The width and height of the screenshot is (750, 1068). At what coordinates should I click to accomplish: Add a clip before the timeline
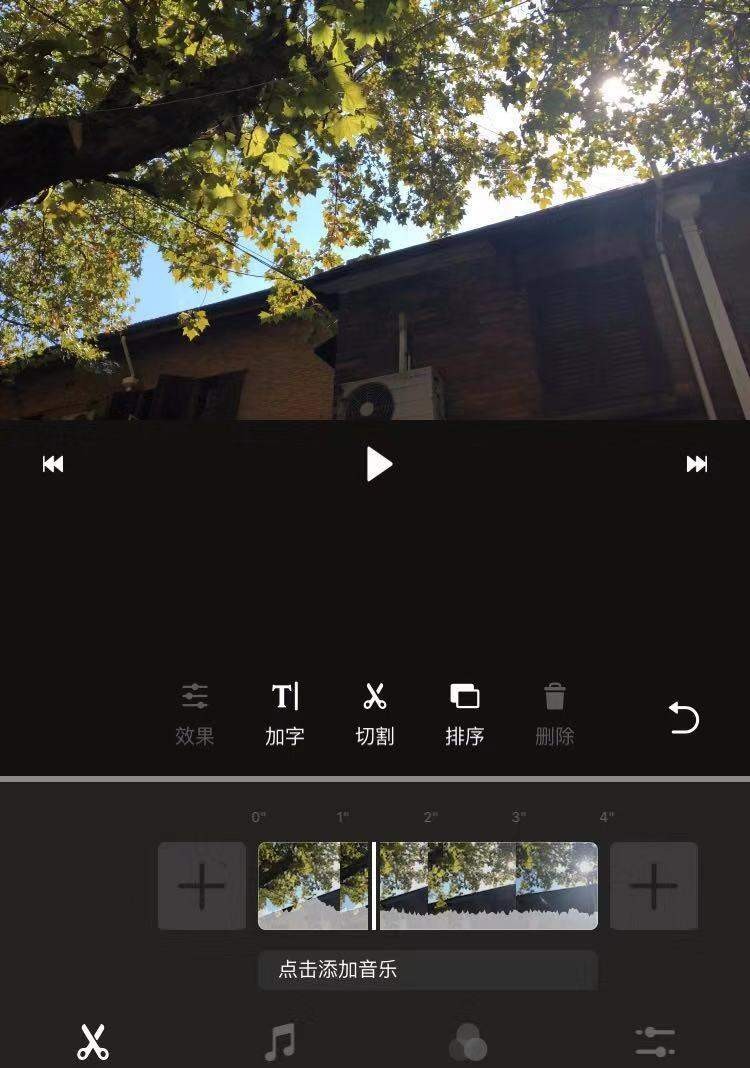pyautogui.click(x=202, y=886)
